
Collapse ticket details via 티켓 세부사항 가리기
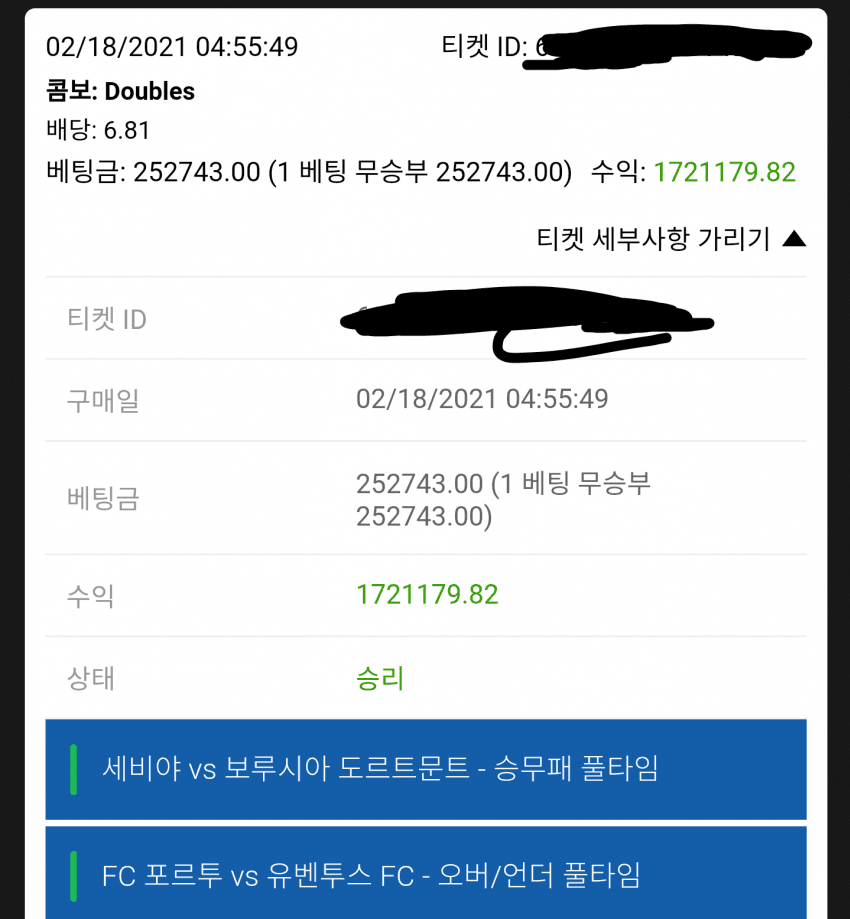670,239
